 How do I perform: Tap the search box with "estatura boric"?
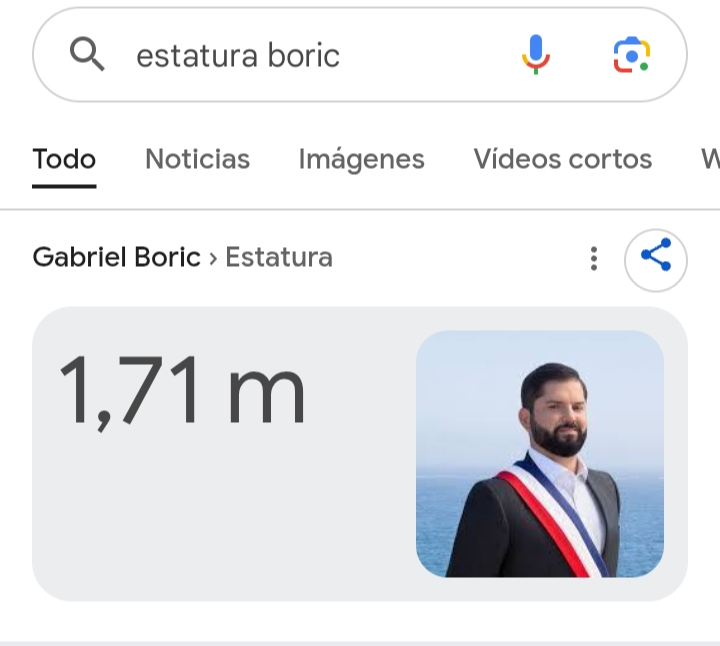[300, 55]
